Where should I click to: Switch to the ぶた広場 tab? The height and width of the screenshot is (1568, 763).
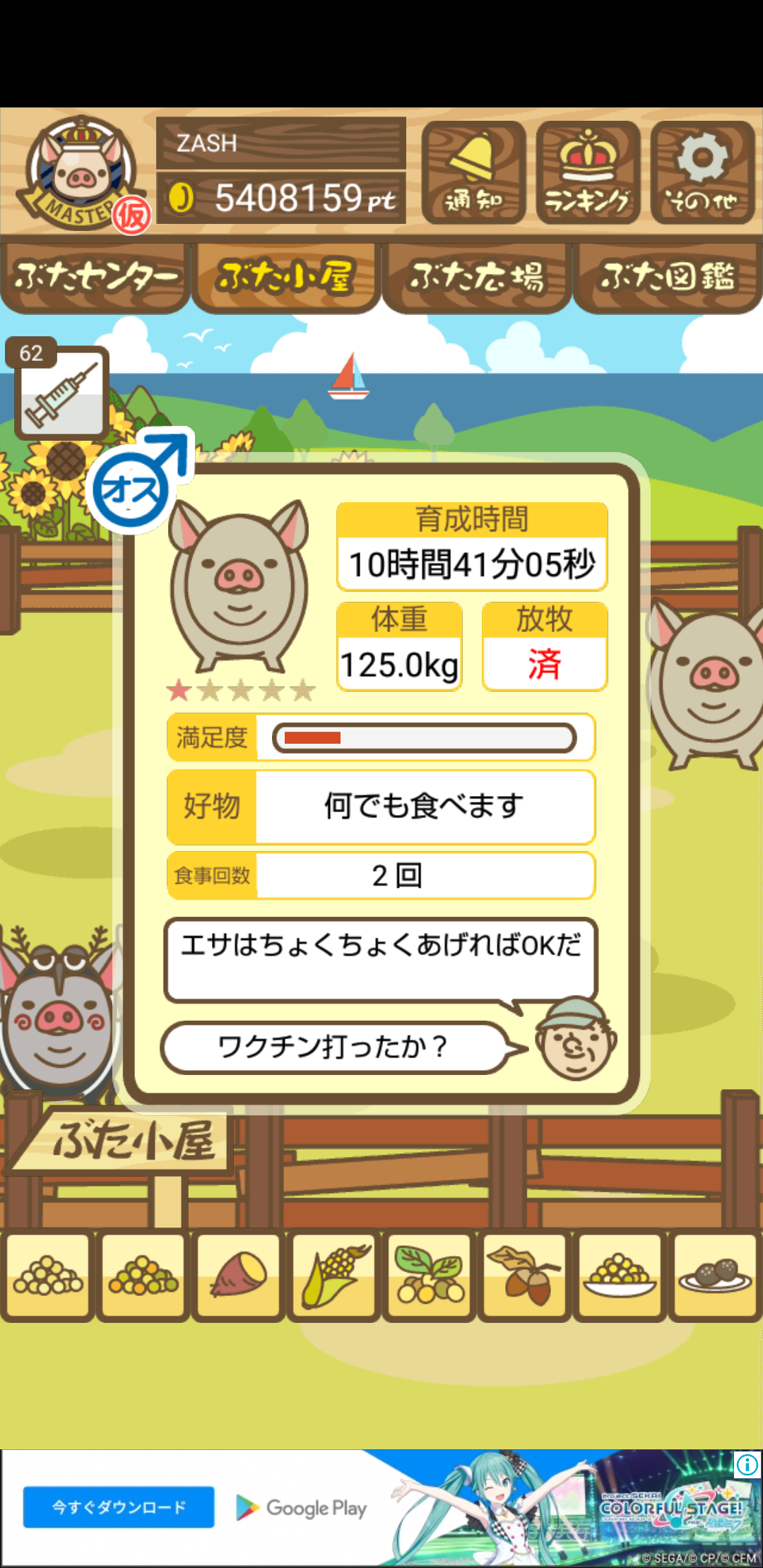(477, 277)
